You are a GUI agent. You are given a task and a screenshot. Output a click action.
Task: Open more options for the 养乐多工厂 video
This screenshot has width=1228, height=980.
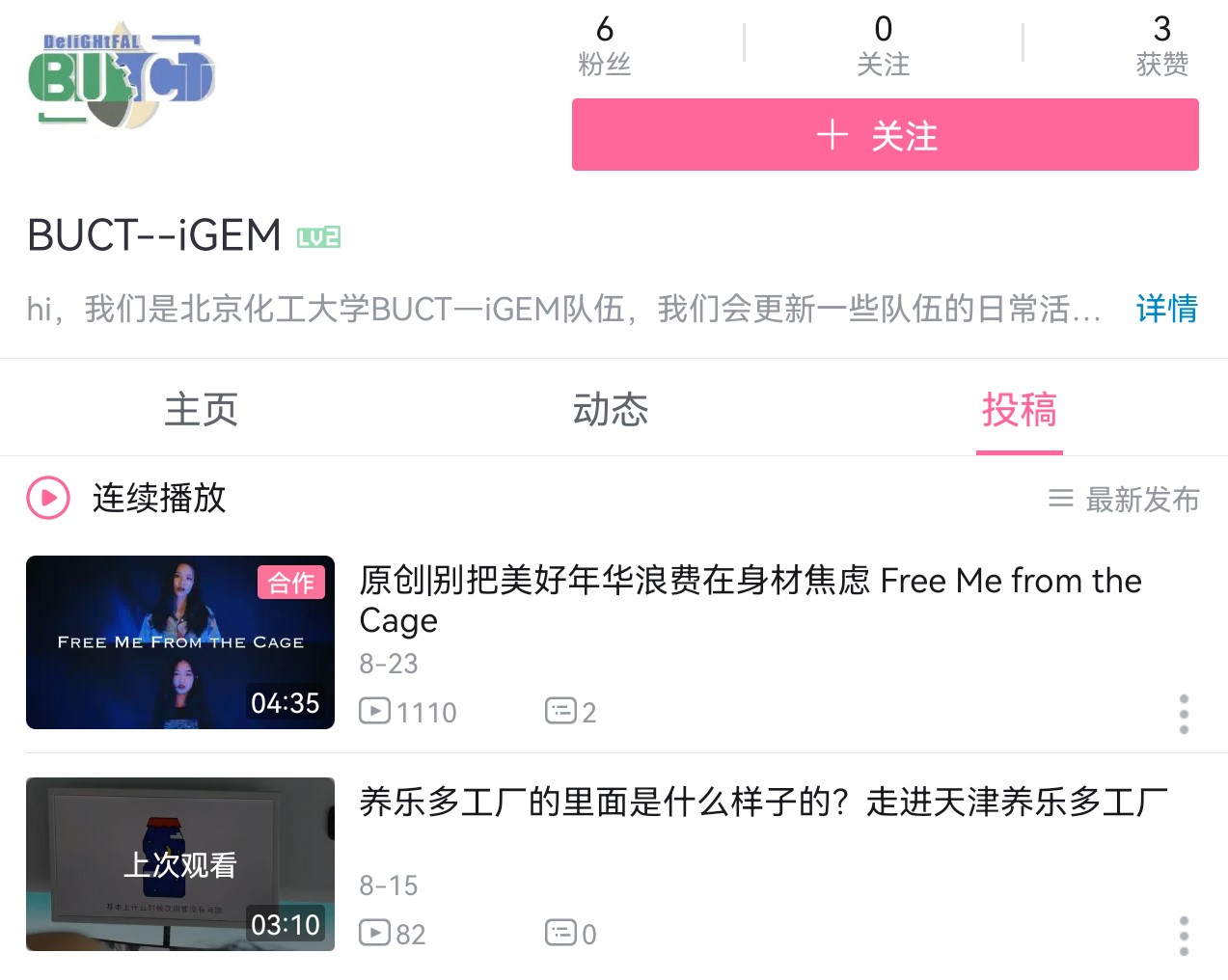(1184, 936)
